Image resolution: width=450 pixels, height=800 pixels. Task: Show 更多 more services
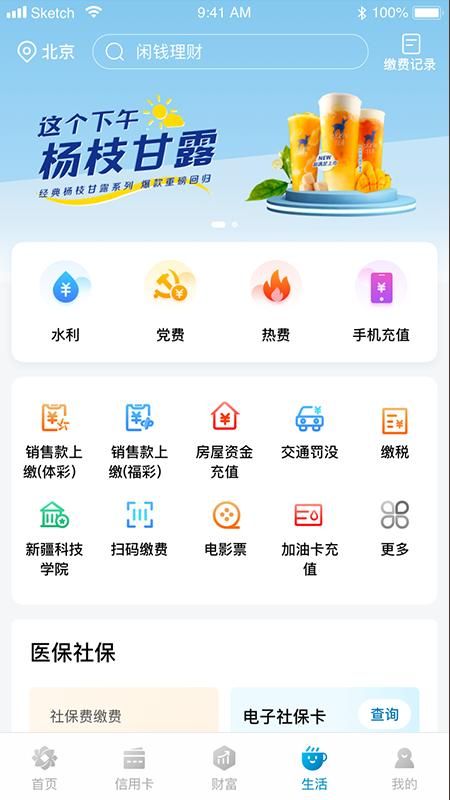(x=395, y=529)
